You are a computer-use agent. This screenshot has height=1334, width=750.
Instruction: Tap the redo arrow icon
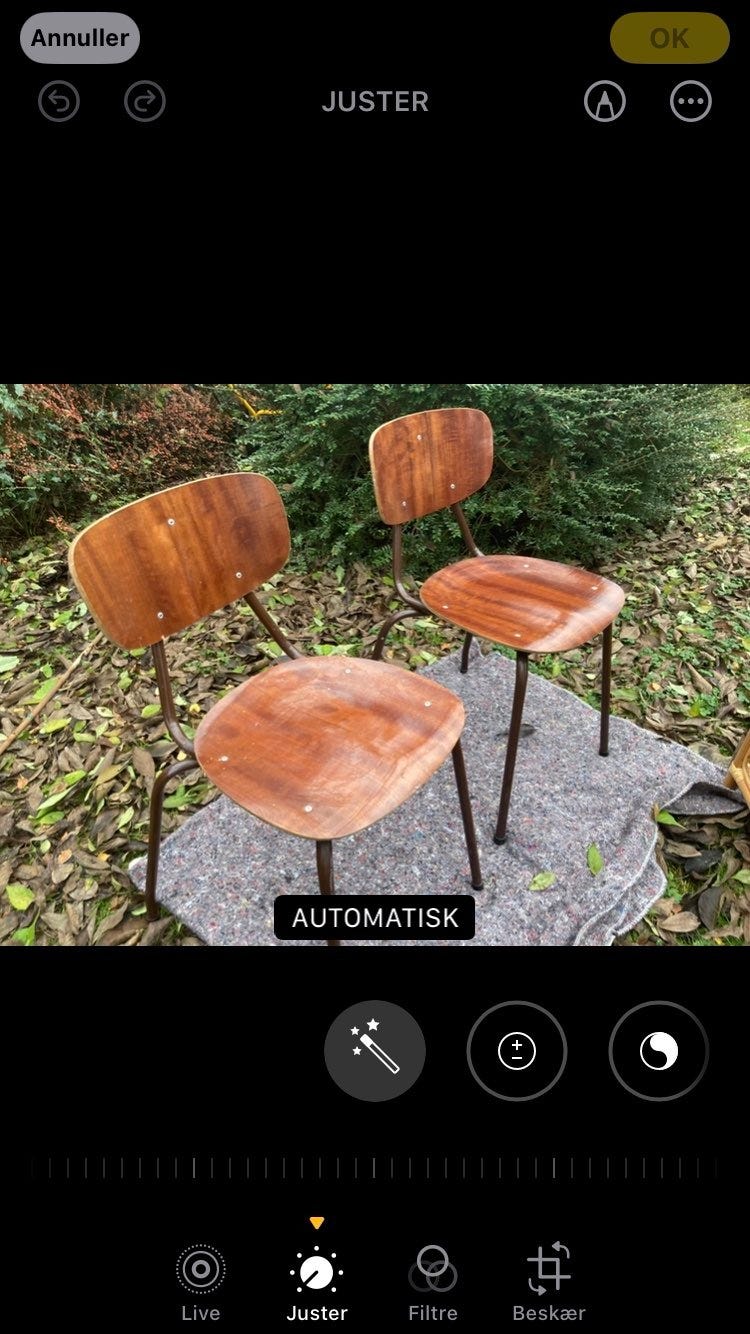click(144, 101)
